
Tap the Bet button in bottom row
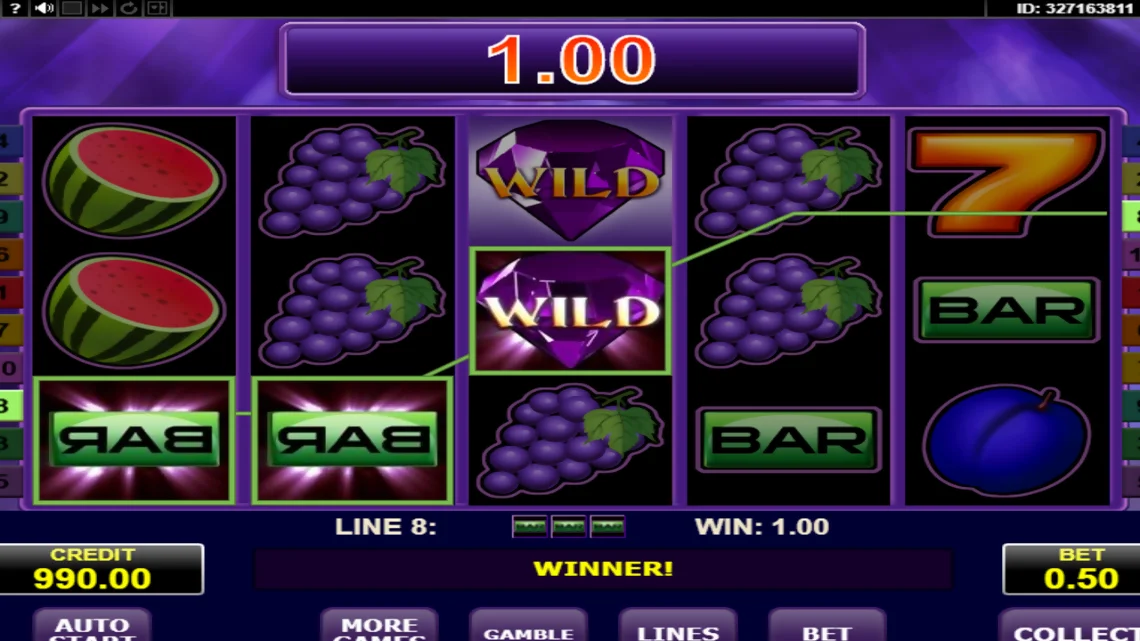(826, 629)
